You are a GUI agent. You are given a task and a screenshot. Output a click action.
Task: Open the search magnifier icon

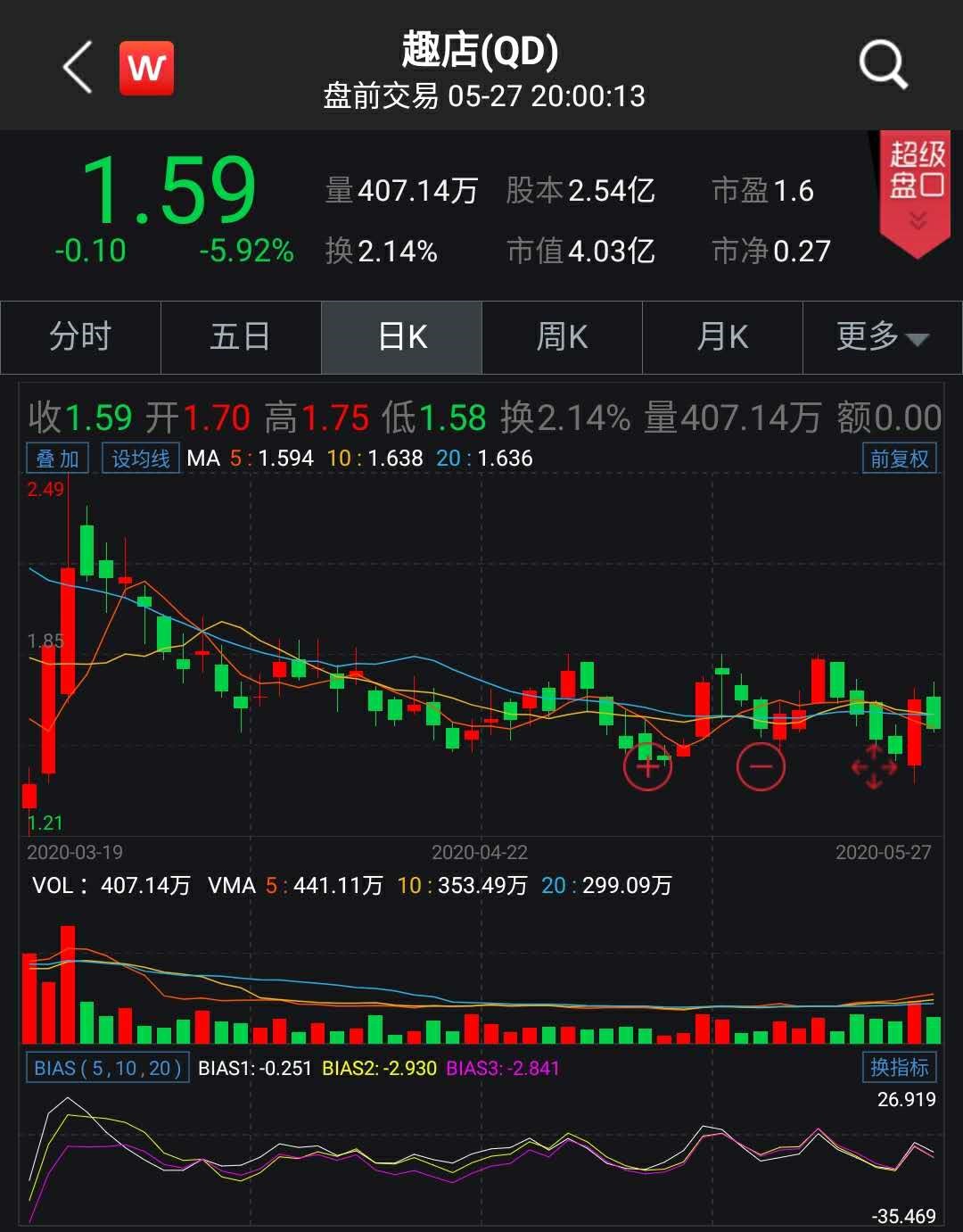[882, 65]
